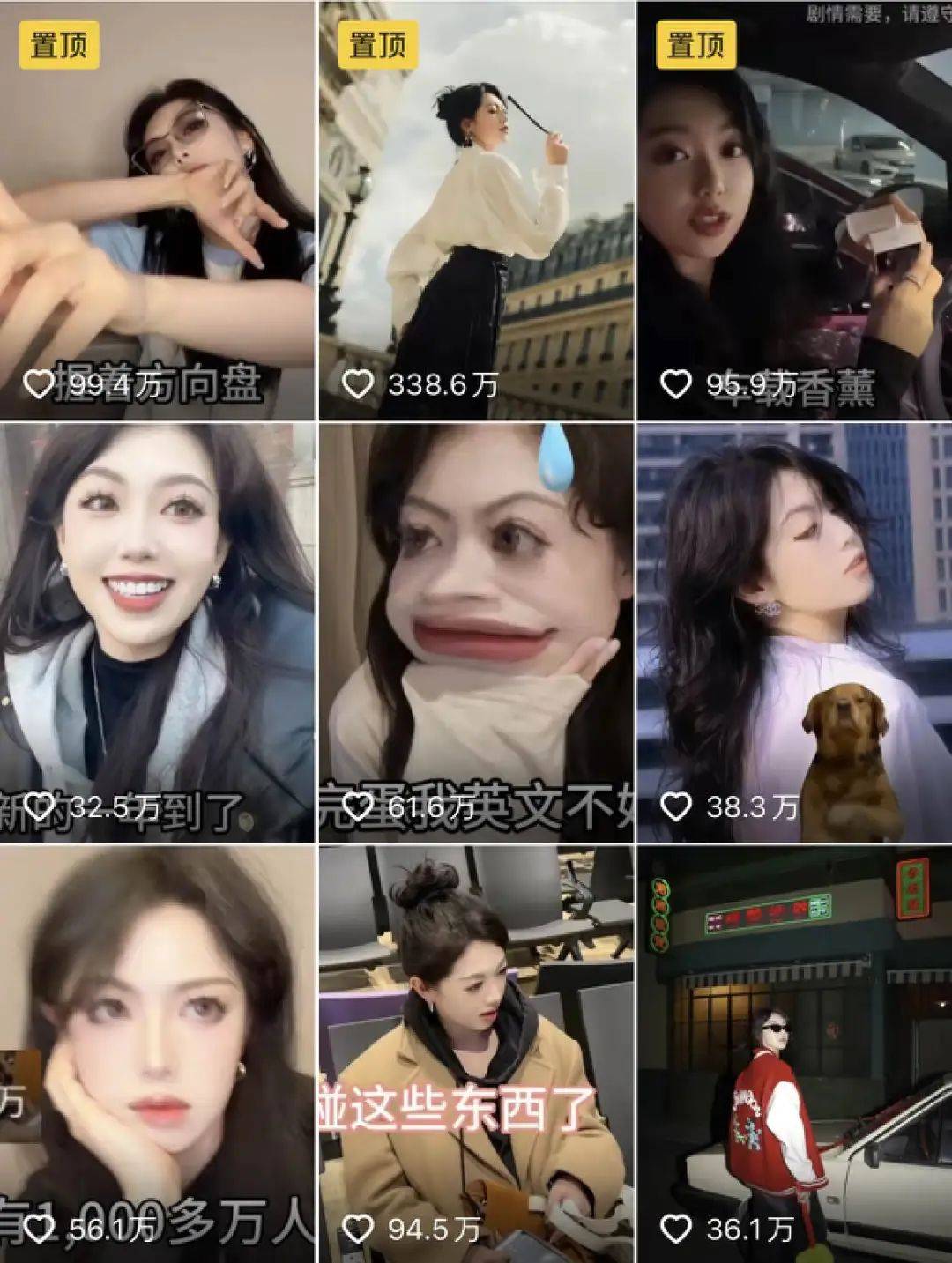This screenshot has height=1263, width=952.
Task: Play the pinned video with 338.6万 likes
Action: [x=476, y=212]
